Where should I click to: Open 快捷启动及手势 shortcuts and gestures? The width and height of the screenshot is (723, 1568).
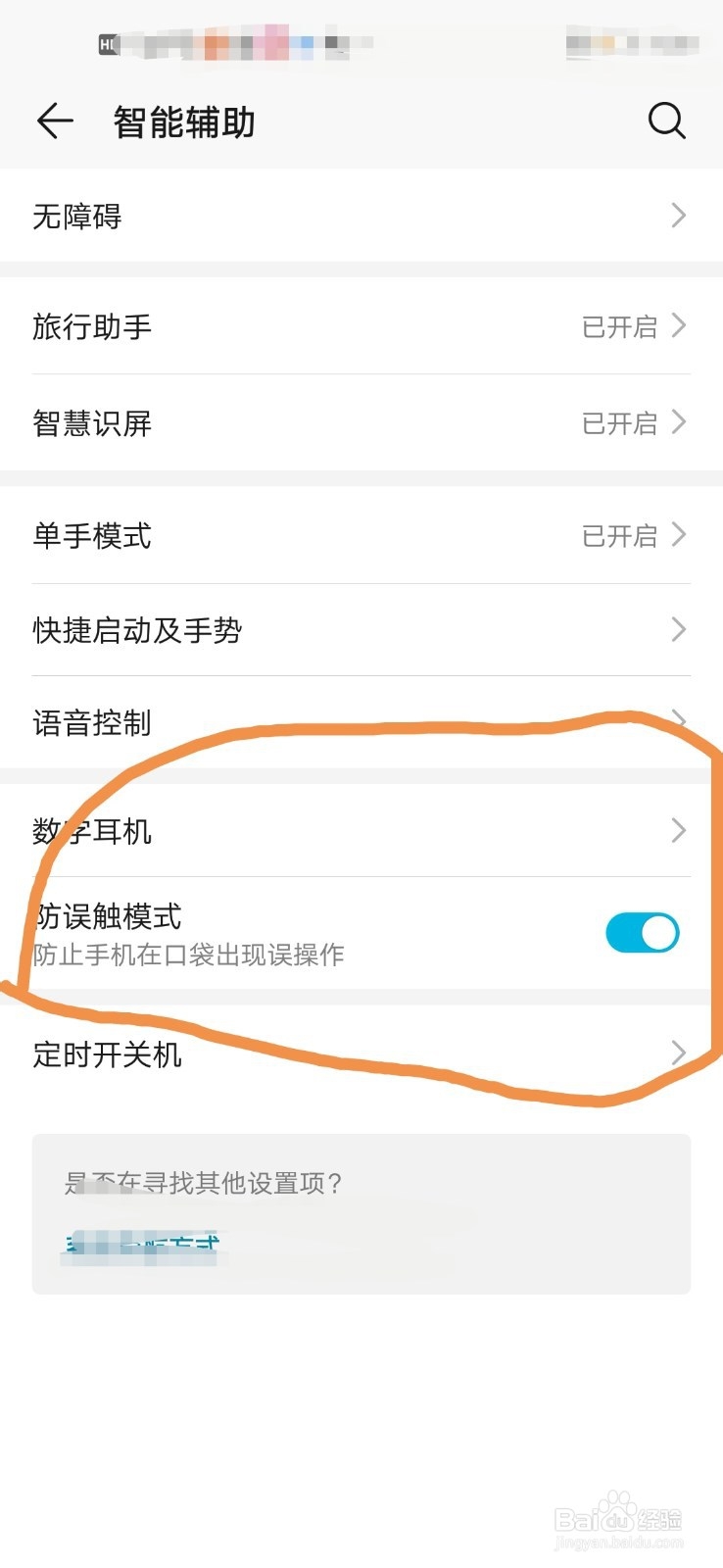tap(361, 629)
